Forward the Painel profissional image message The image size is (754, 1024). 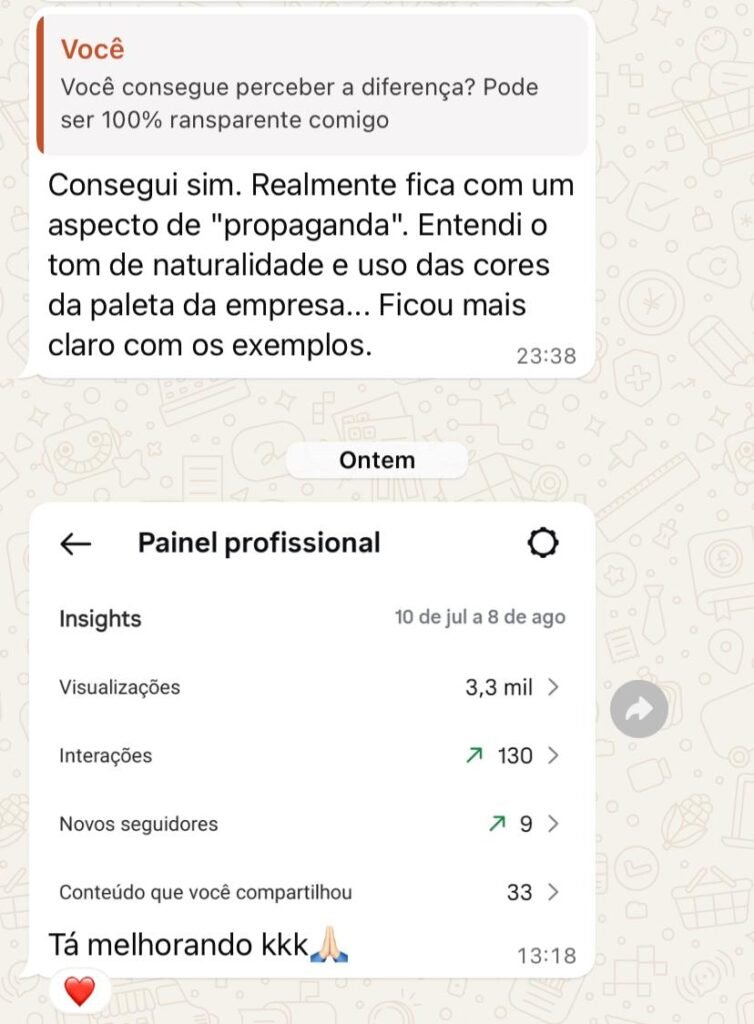click(639, 709)
